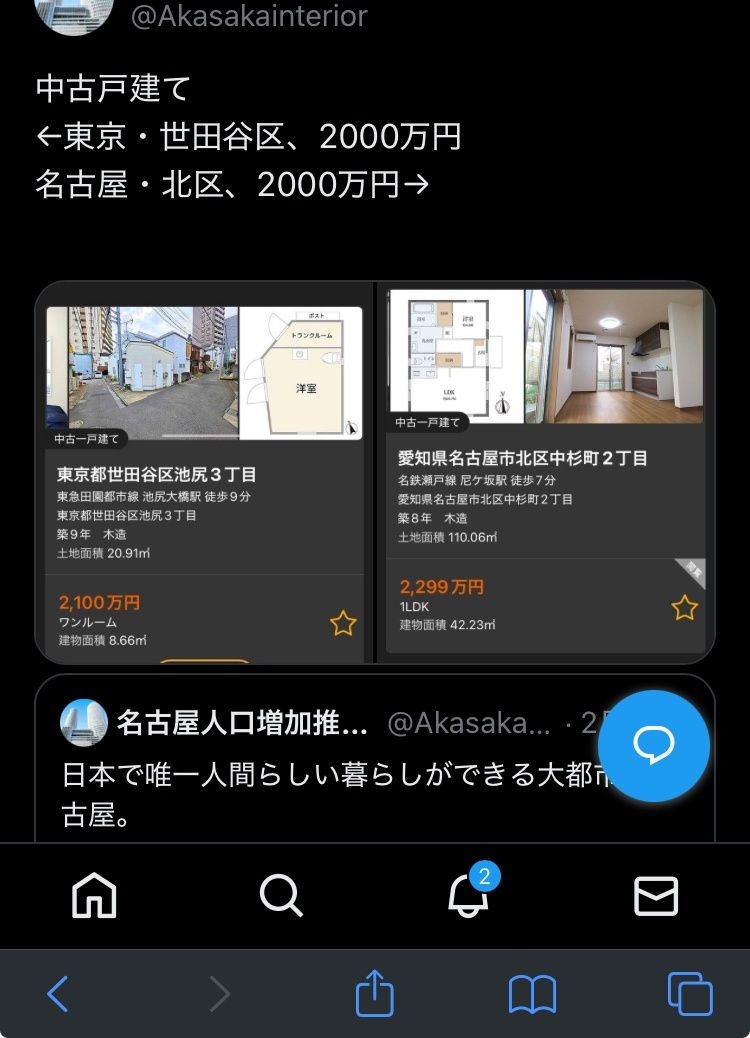750x1038 pixels.
Task: Open the Messages envelope tab
Action: point(656,895)
